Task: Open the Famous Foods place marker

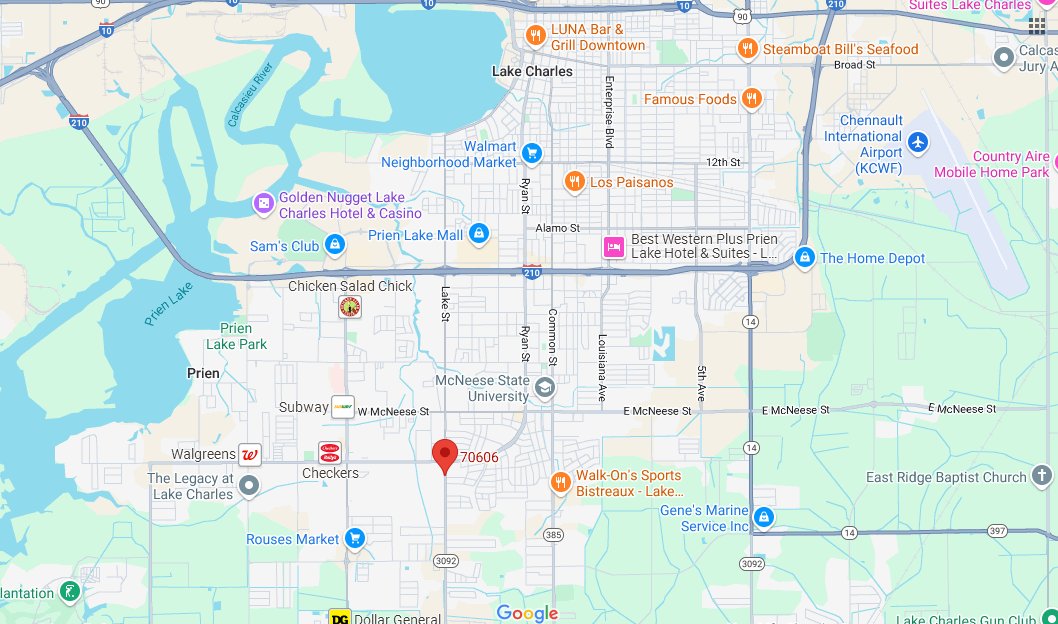Action: (753, 99)
